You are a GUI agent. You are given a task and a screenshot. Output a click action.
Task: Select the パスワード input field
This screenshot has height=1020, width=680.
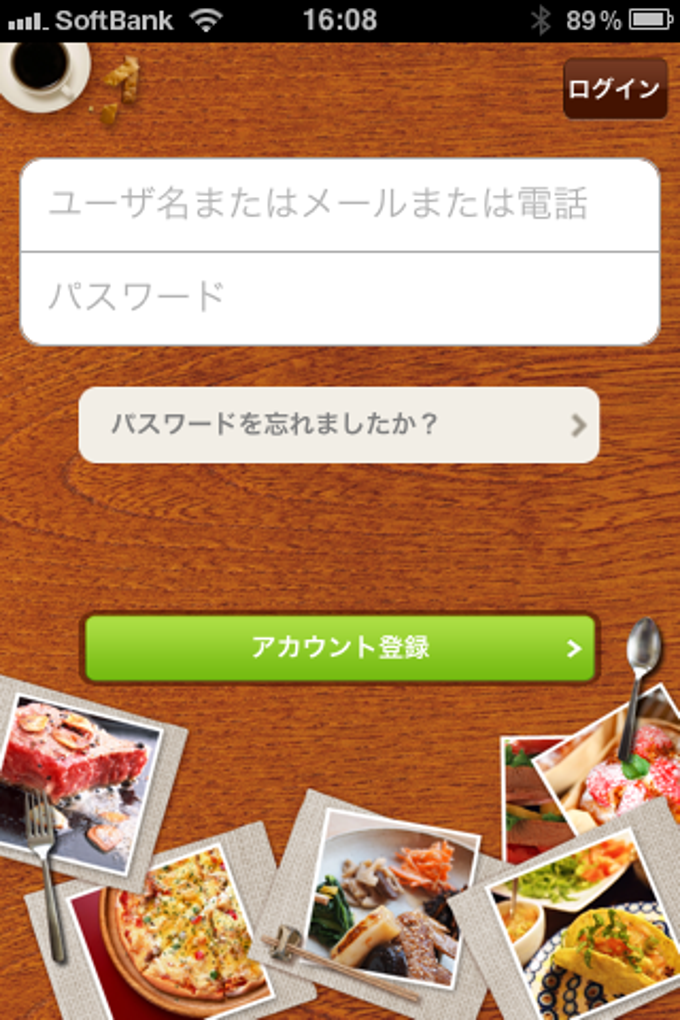click(339, 298)
